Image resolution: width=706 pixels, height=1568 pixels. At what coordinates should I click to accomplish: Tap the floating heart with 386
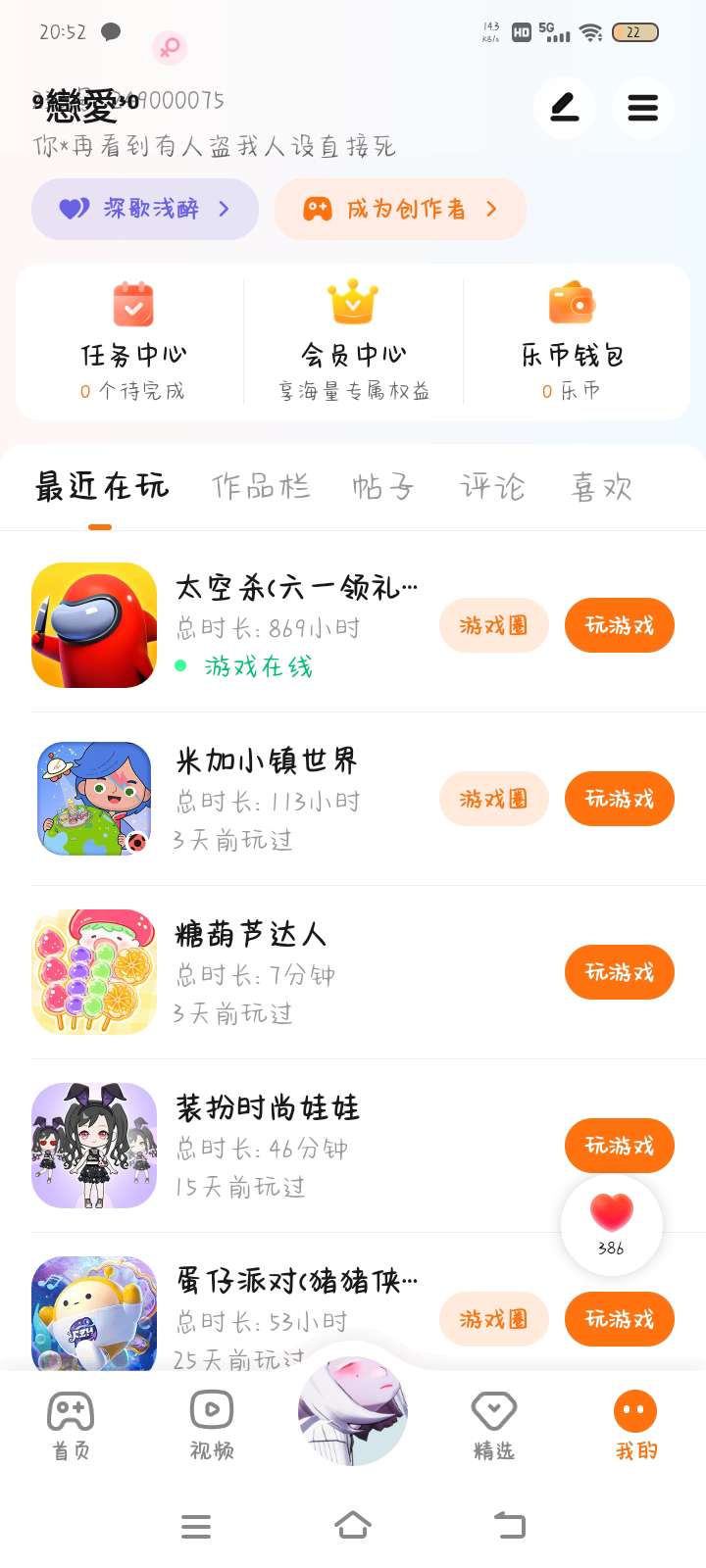(611, 1222)
